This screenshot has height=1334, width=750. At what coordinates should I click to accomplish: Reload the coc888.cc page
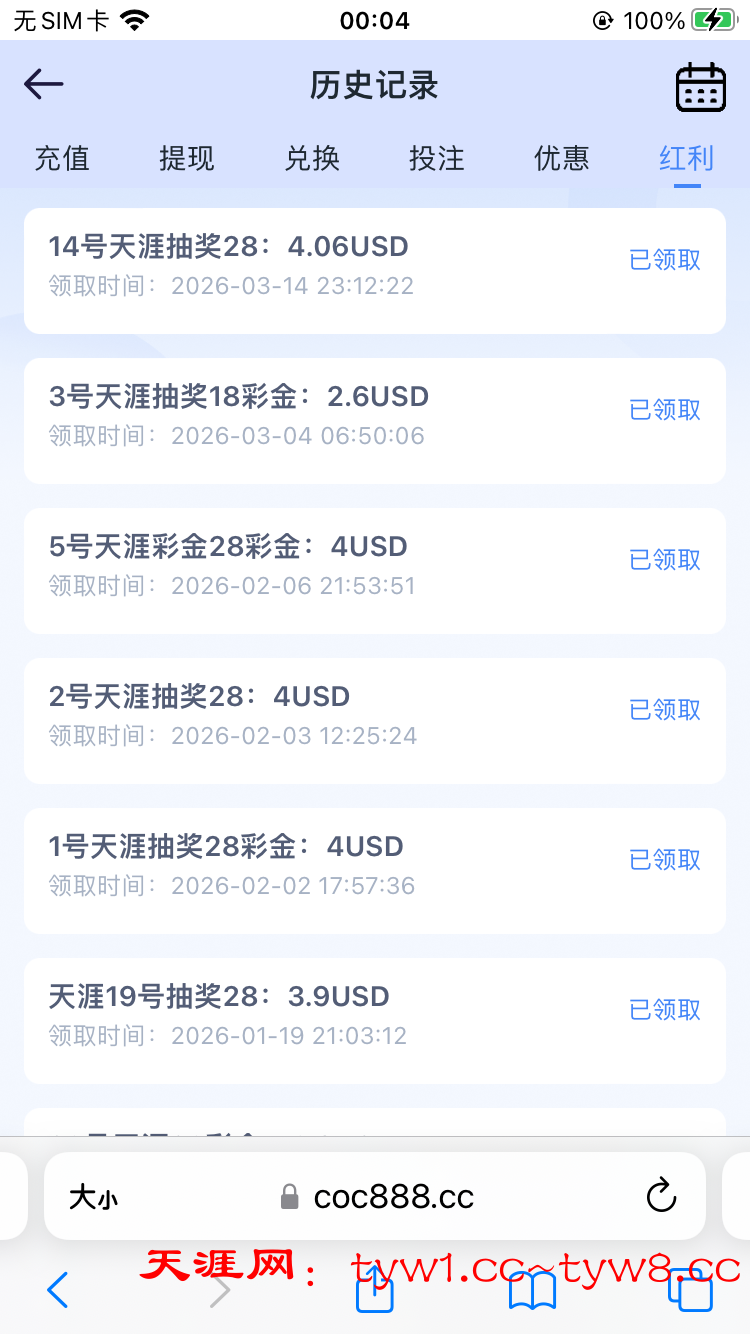[x=661, y=1196]
